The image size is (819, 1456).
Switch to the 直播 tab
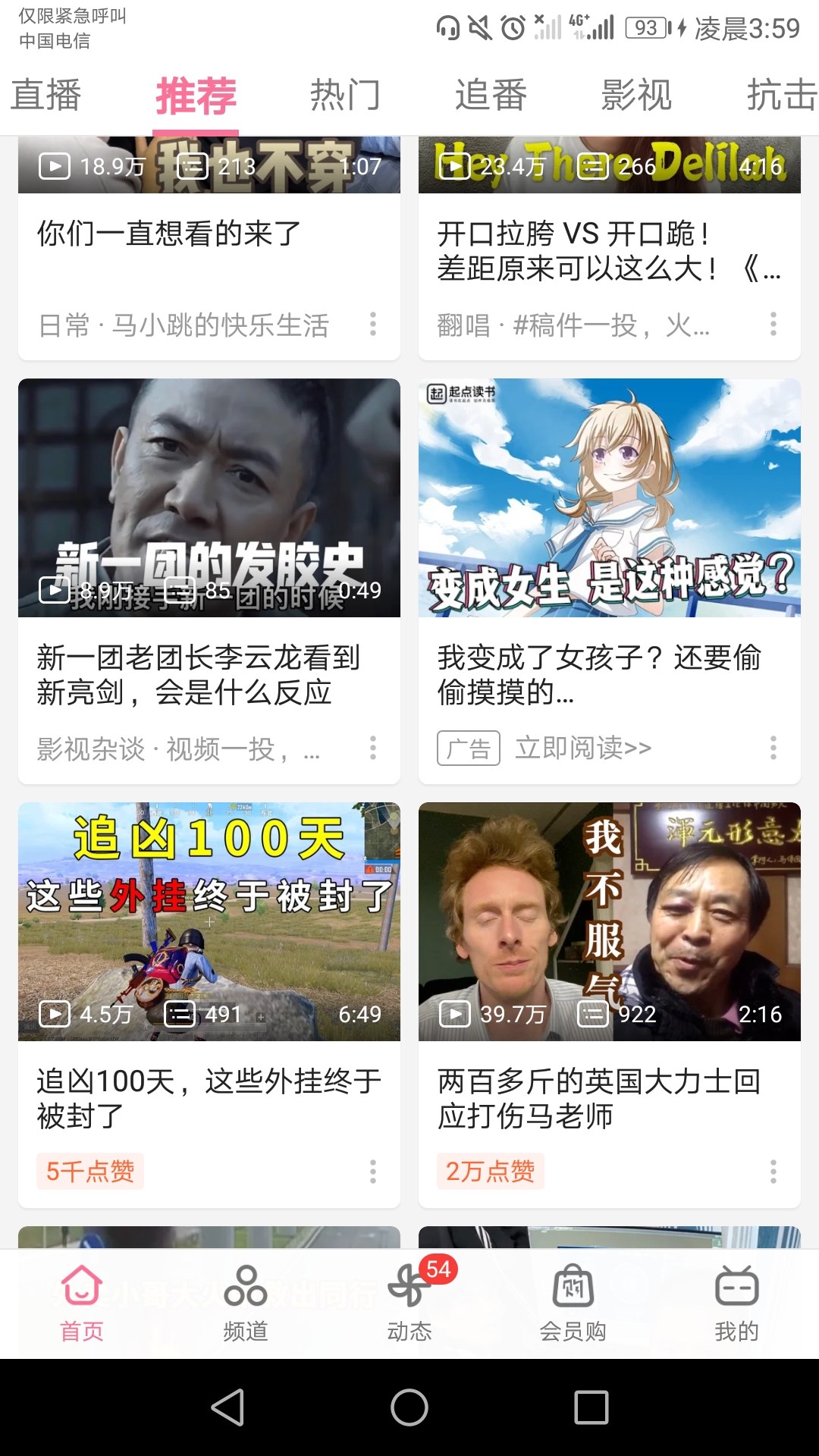coord(46,96)
